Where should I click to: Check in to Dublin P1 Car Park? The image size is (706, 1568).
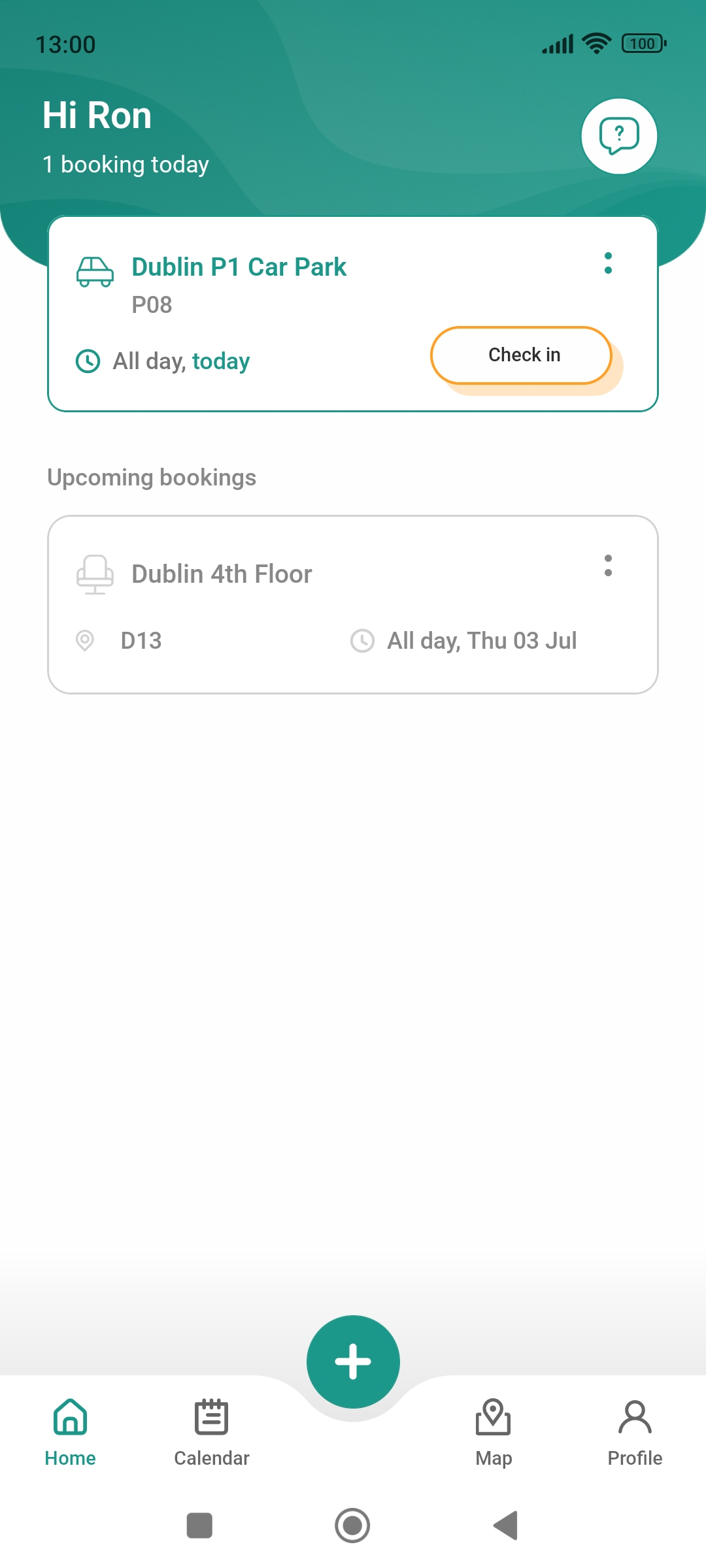click(x=521, y=355)
